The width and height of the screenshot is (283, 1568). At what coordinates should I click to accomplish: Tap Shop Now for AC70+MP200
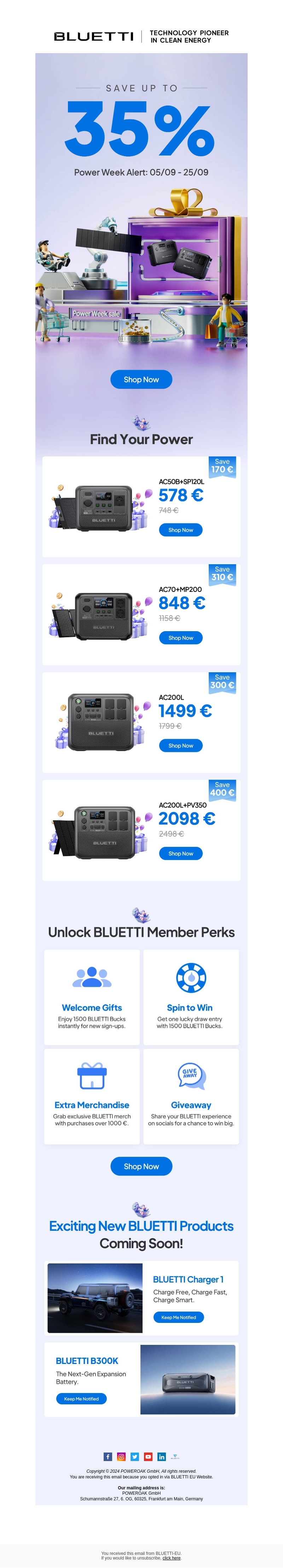pos(180,637)
